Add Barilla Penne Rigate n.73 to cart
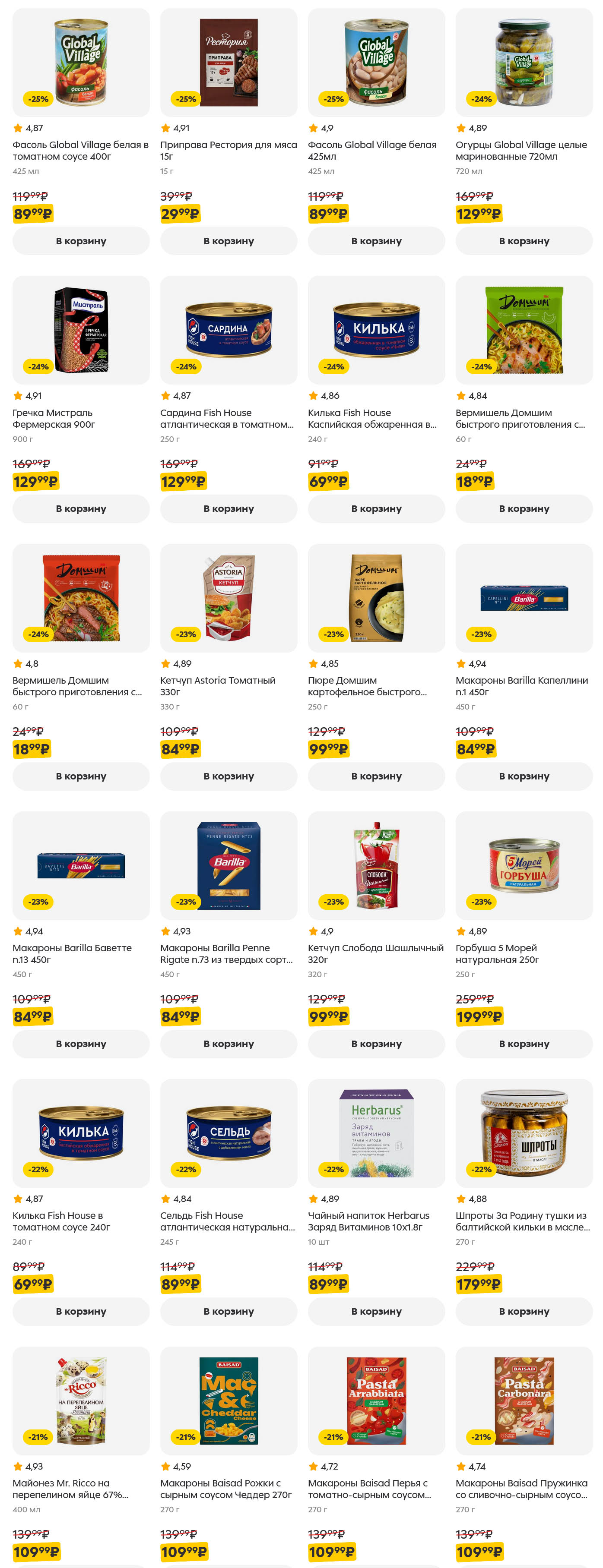Screen dimensions: 603x1568 coord(229,1043)
